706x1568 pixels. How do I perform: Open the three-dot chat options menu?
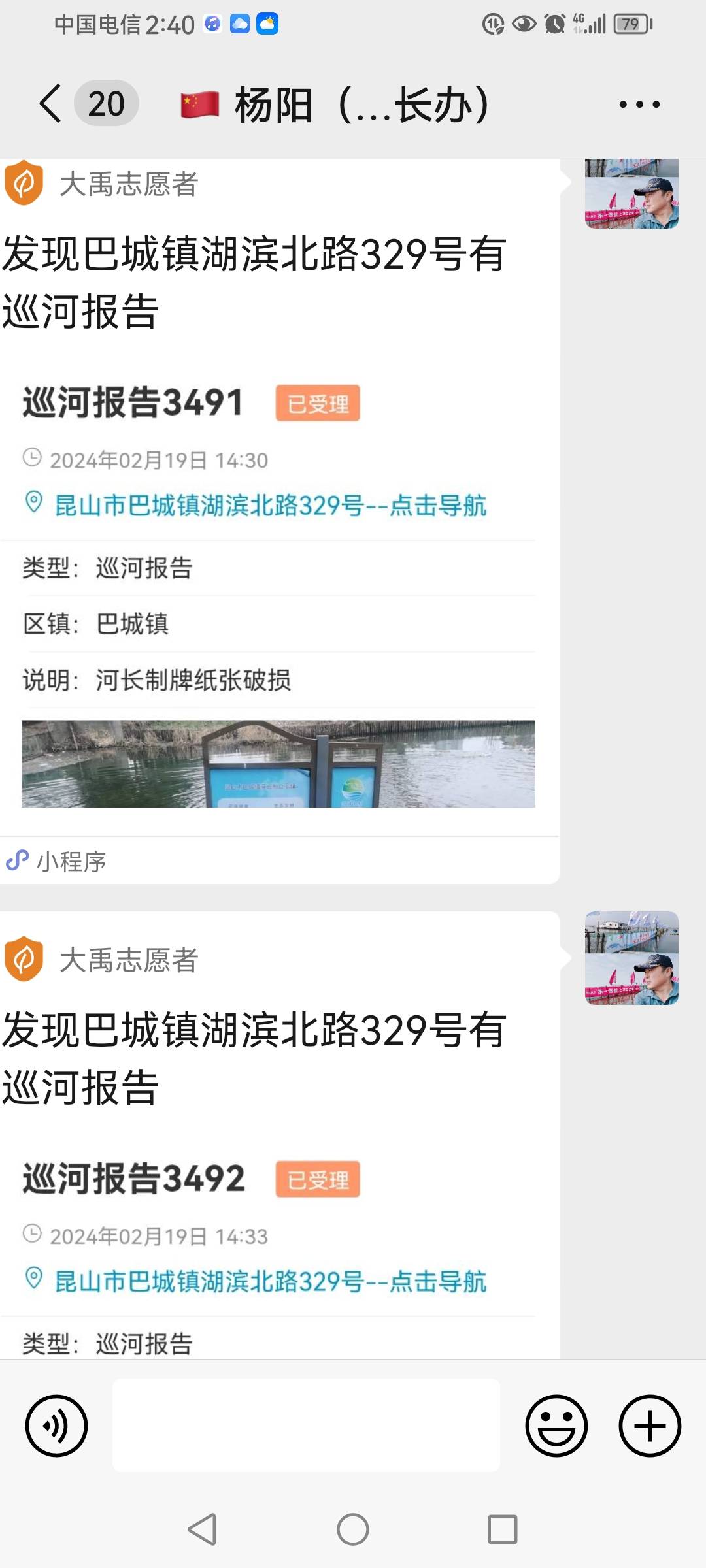[x=639, y=104]
